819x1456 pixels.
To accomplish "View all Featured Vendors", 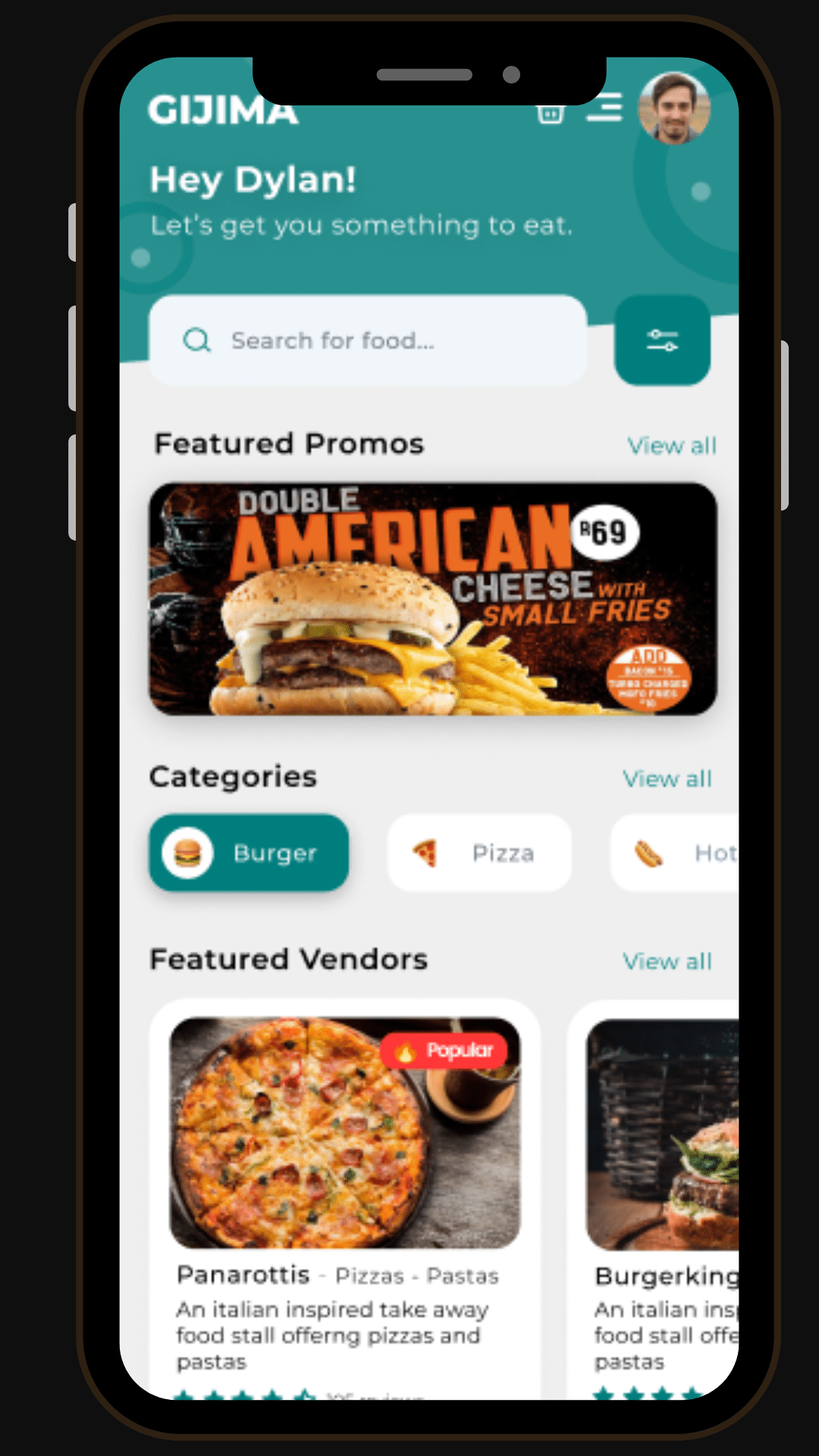I will [667, 962].
